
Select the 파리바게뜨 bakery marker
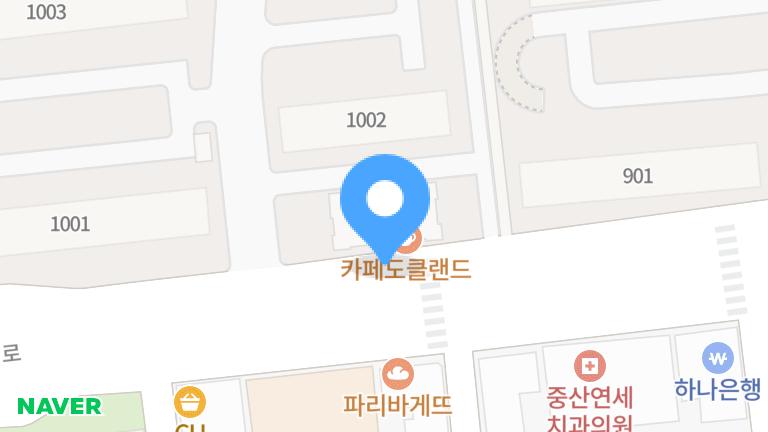click(398, 375)
